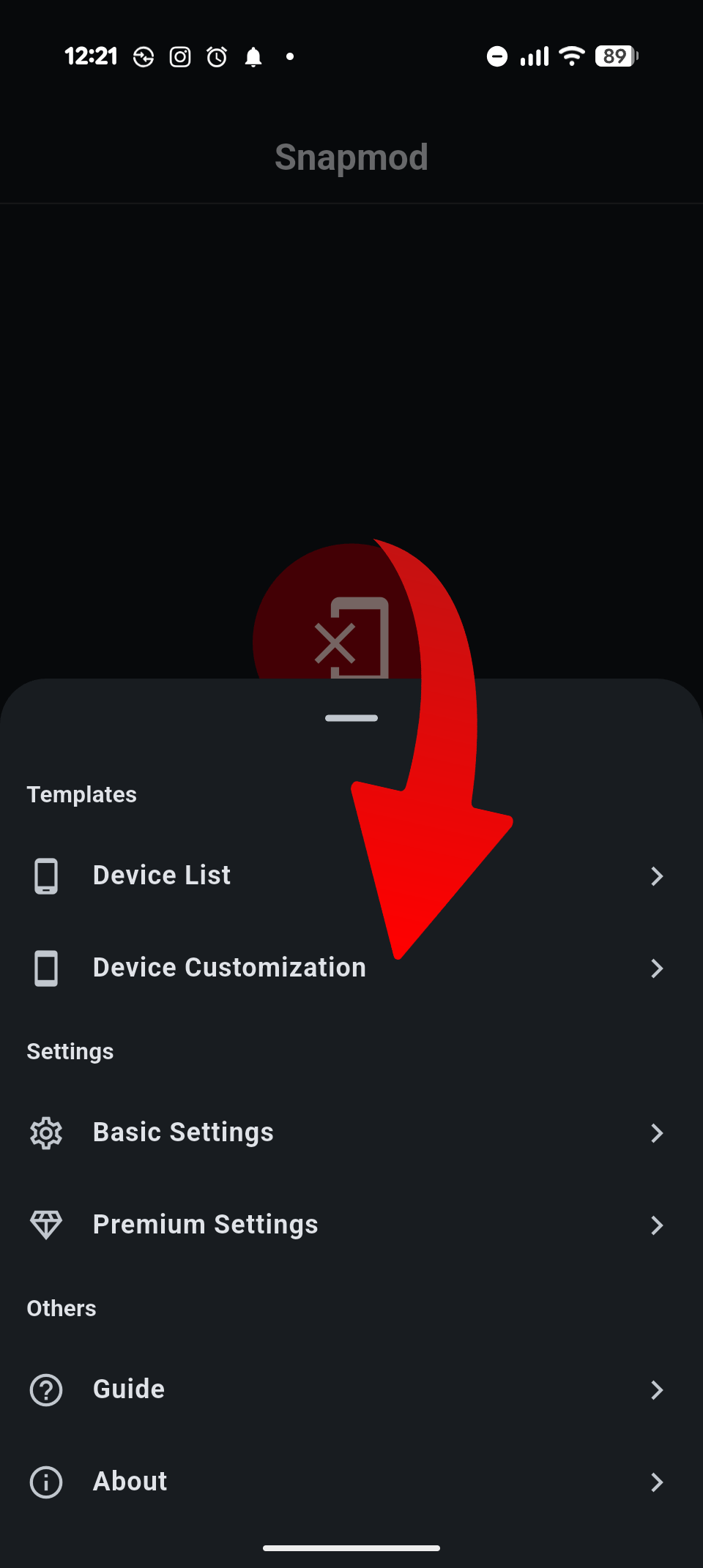This screenshot has height=1568, width=703.
Task: Click the info icon beside About
Action: coord(45,1482)
